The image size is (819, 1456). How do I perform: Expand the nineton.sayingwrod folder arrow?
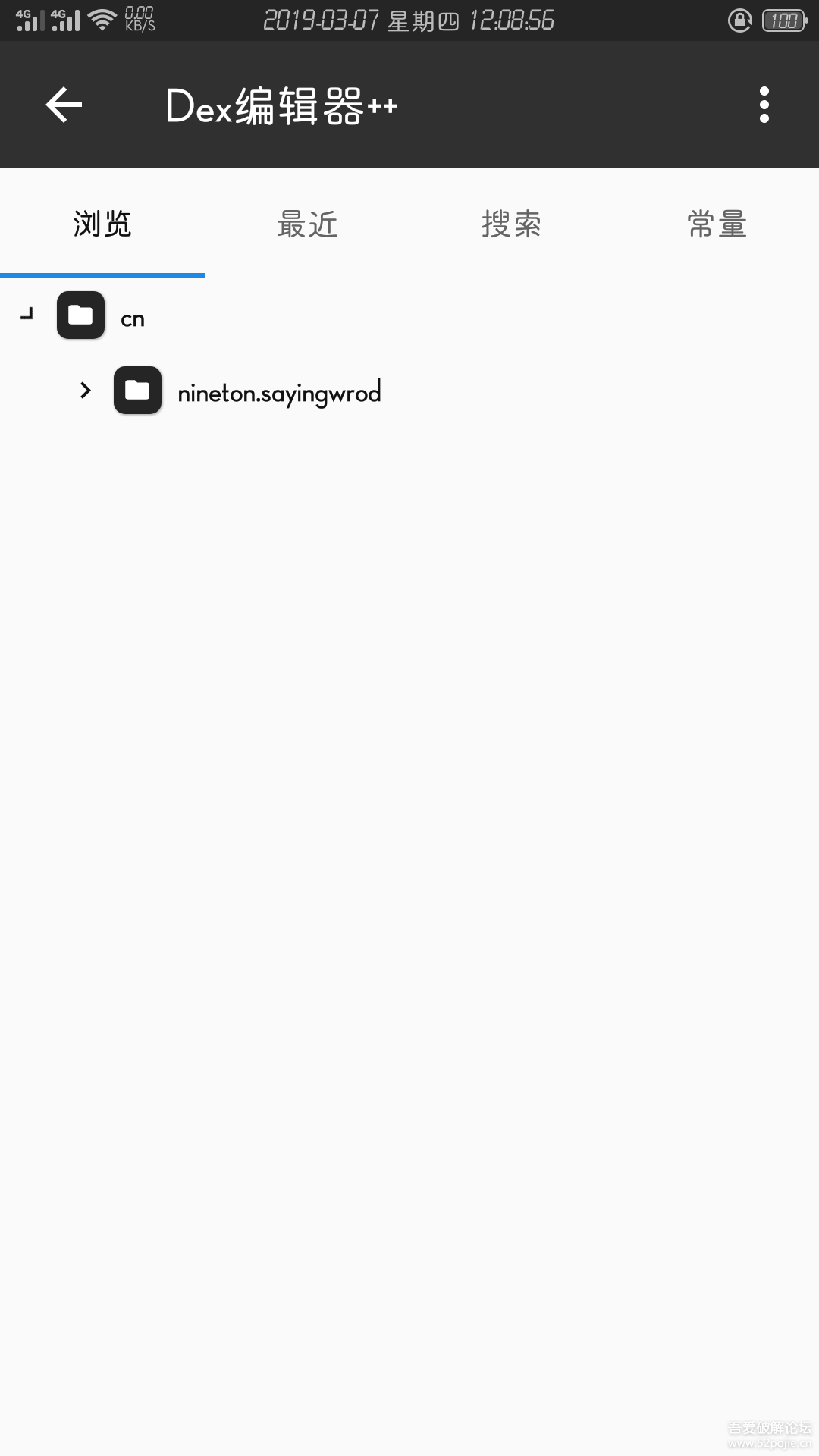pyautogui.click(x=85, y=391)
